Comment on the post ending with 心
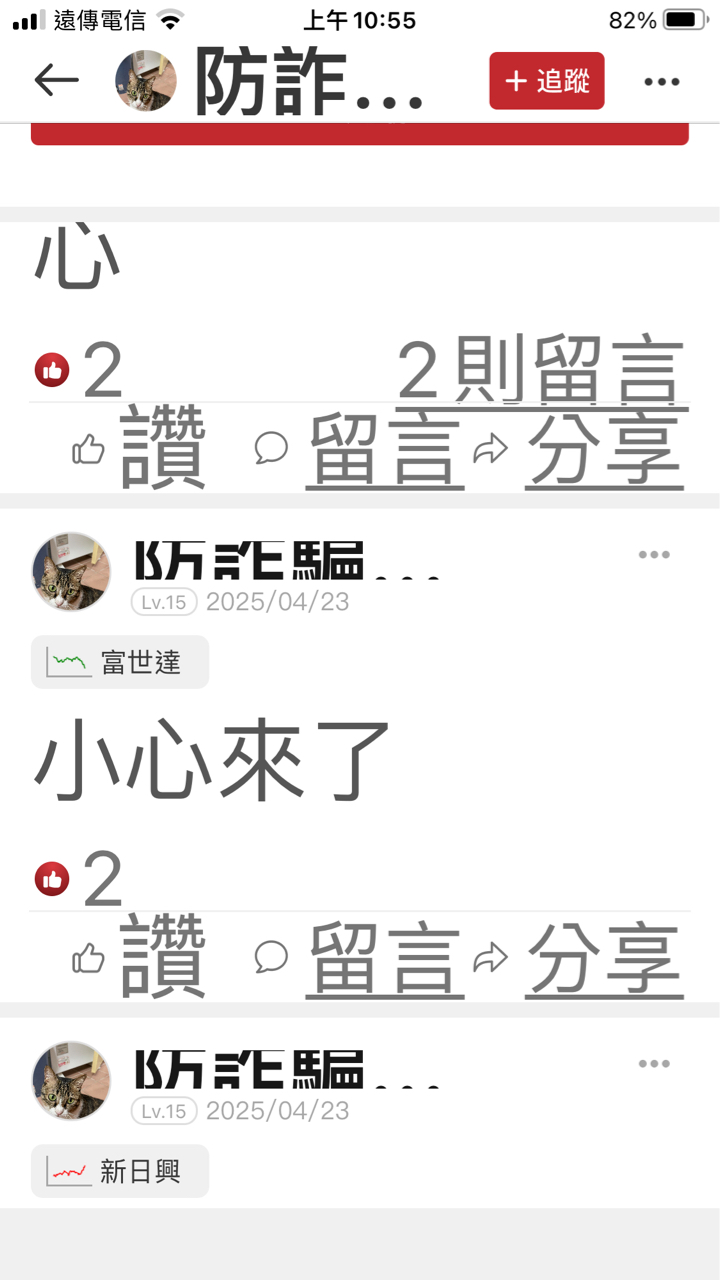Screen dimensions: 720x1280 point(360,449)
